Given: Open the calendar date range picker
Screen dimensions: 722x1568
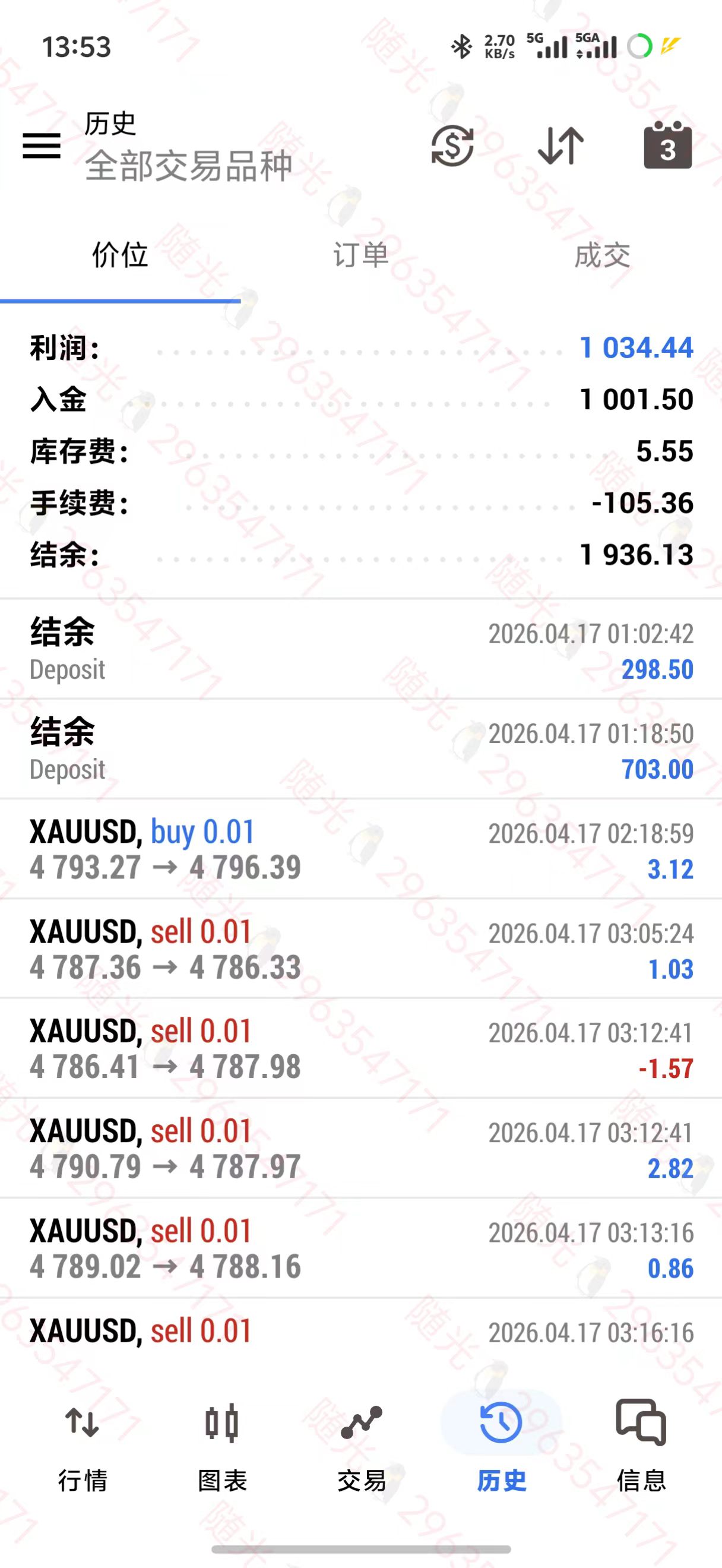Looking at the screenshot, I should coord(667,146).
